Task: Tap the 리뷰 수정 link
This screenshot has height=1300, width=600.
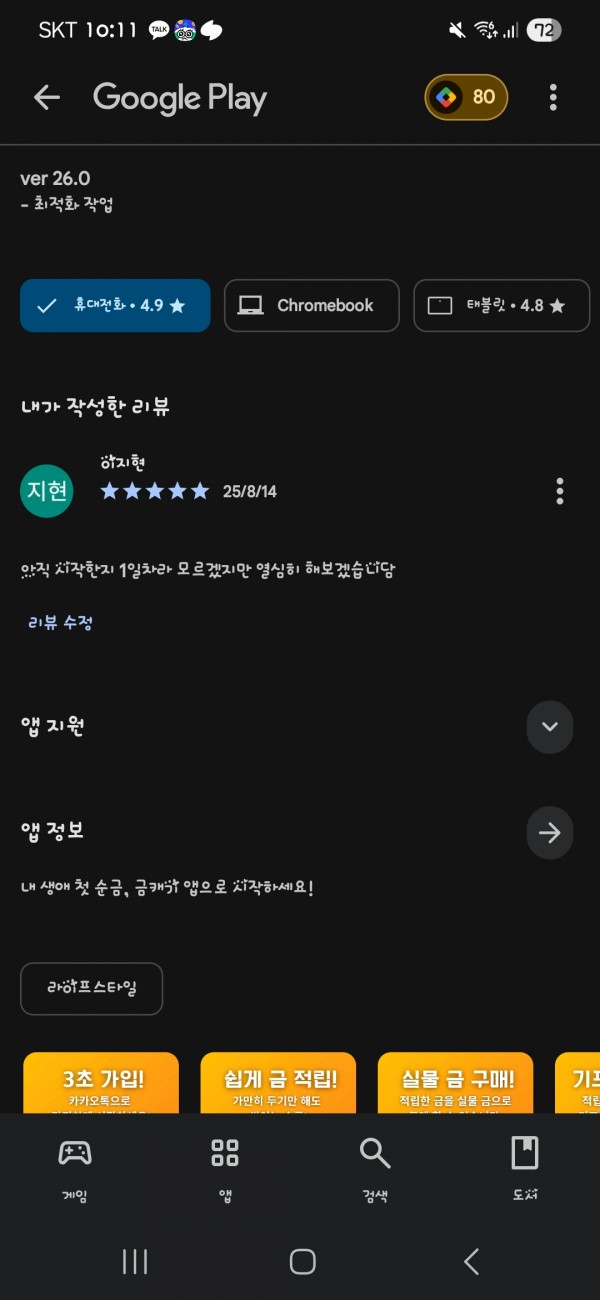Action: [60, 622]
